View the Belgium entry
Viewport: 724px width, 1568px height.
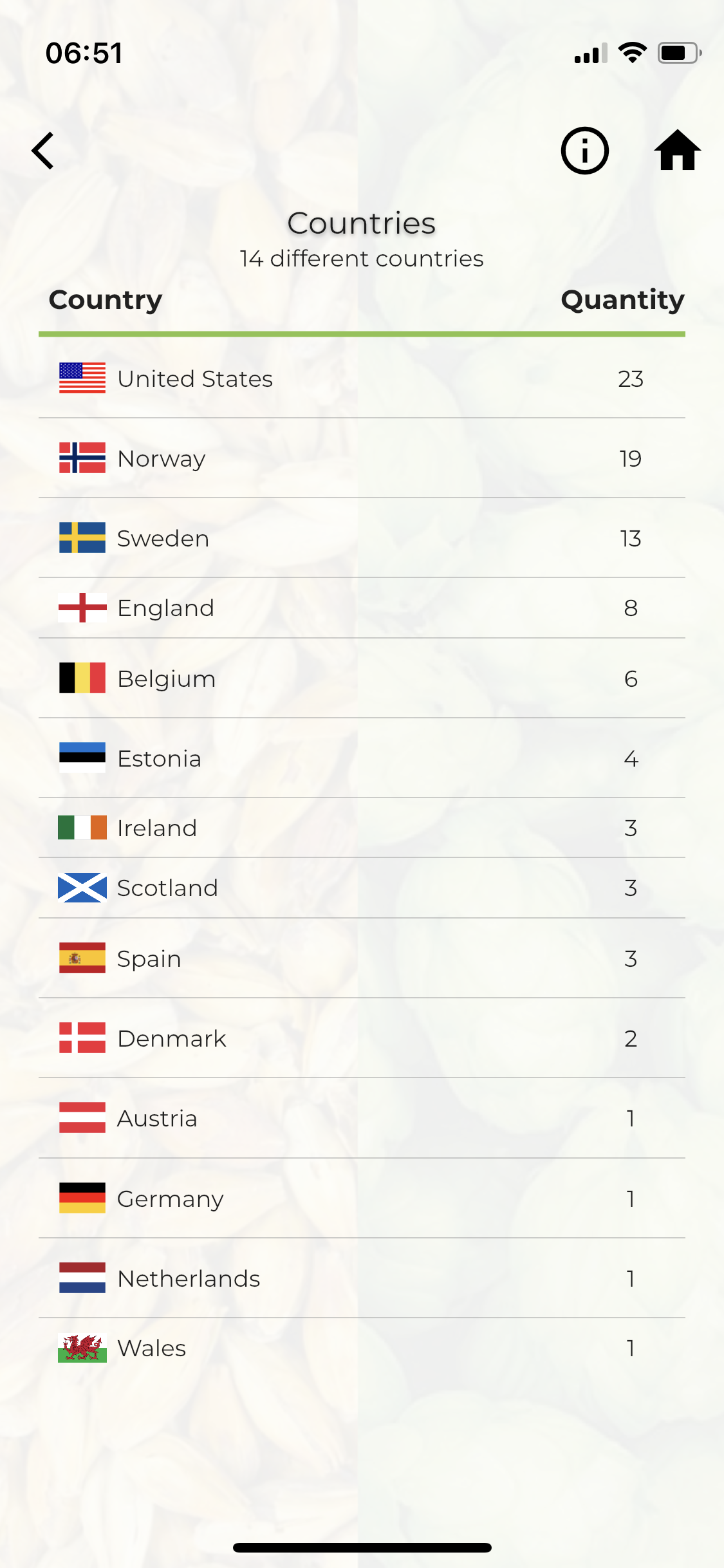[362, 678]
